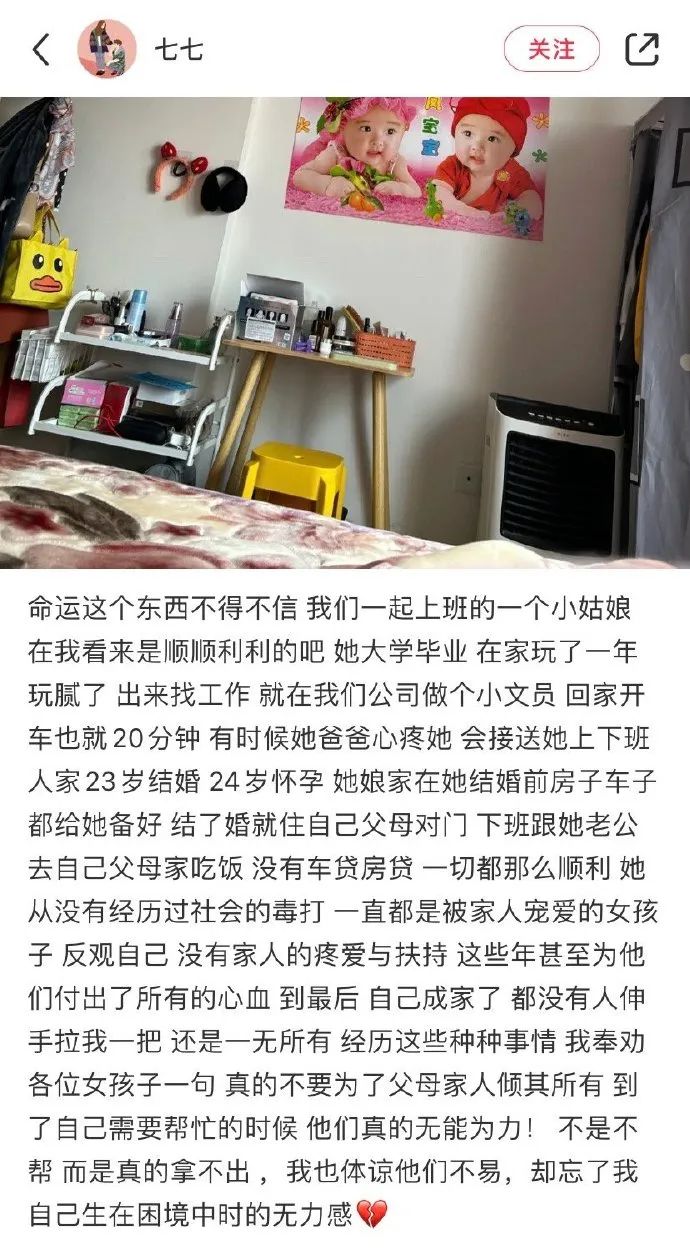The image size is (690, 1252).
Task: Open the post's room photo
Action: (345, 332)
